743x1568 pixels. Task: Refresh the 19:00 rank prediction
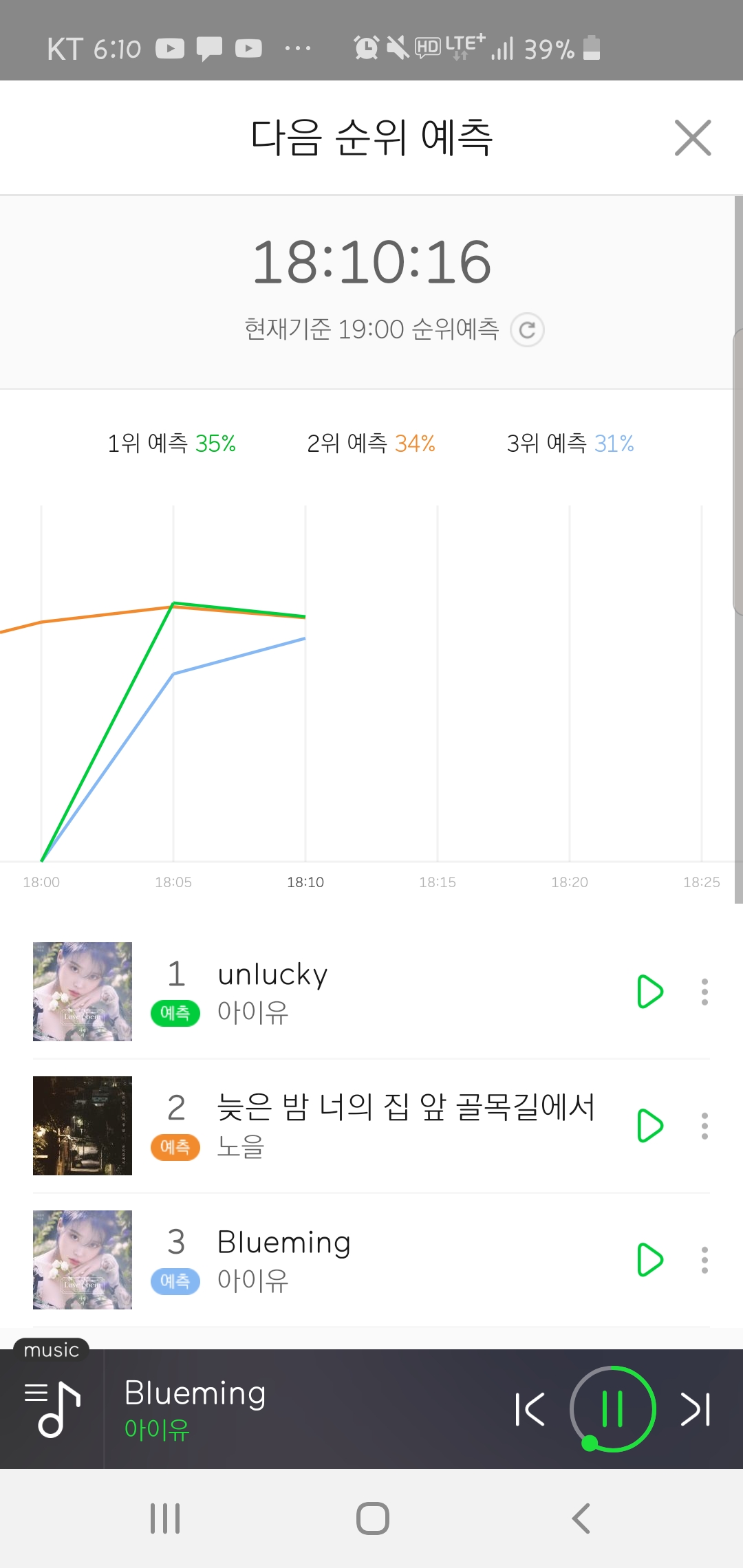[x=527, y=330]
